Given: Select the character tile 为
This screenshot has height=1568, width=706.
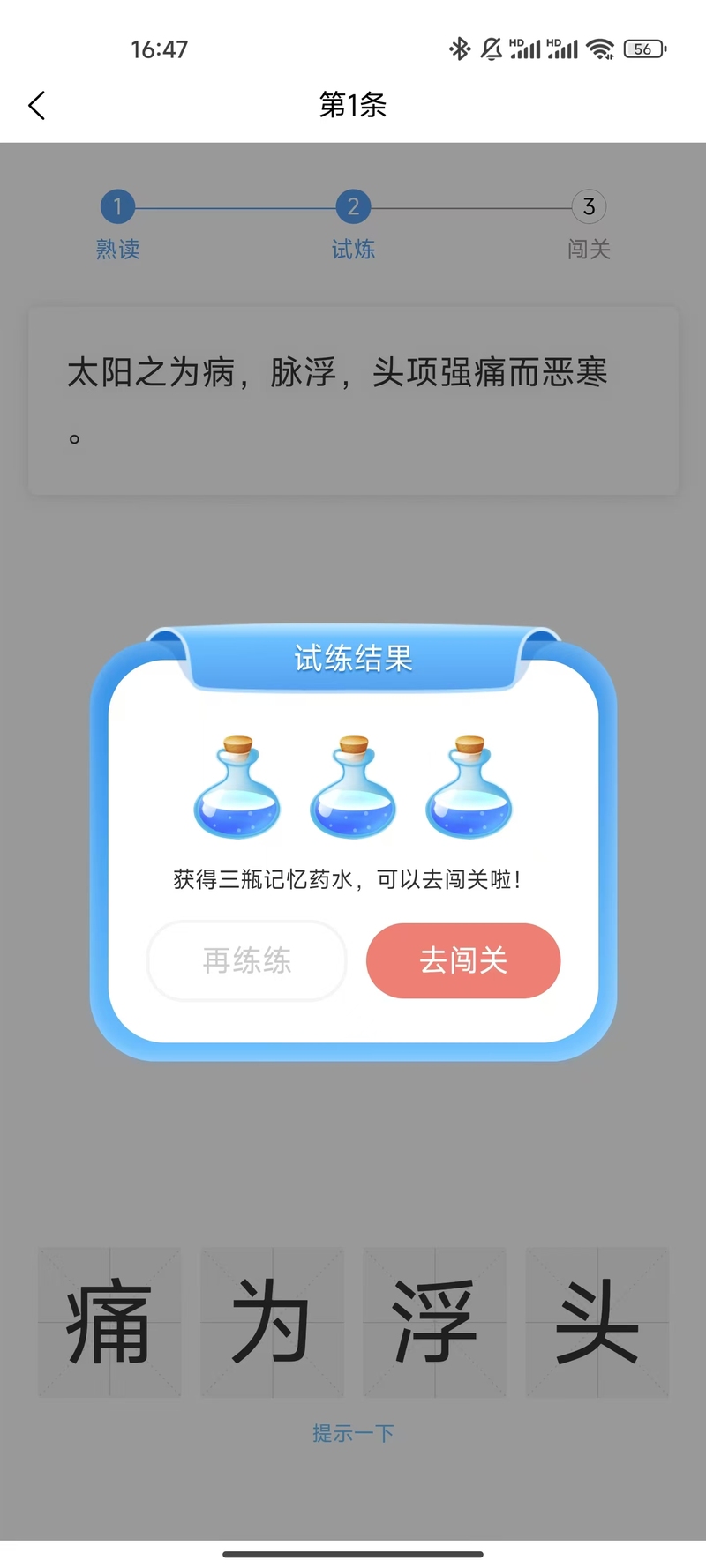Looking at the screenshot, I should point(272,1322).
